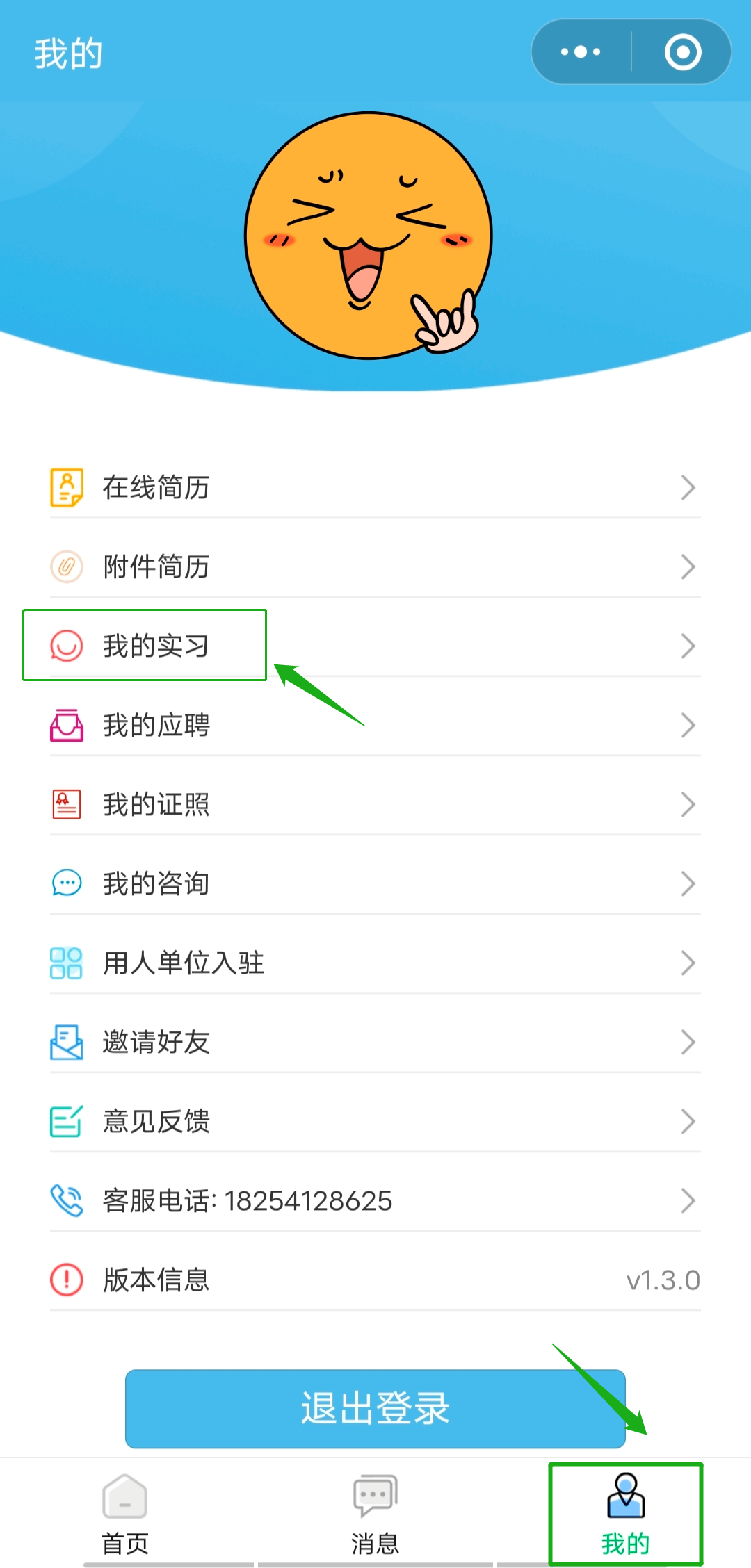Screen dimensions: 751x1568
Task: Open 意见反馈 feedback page
Action: [374, 1121]
